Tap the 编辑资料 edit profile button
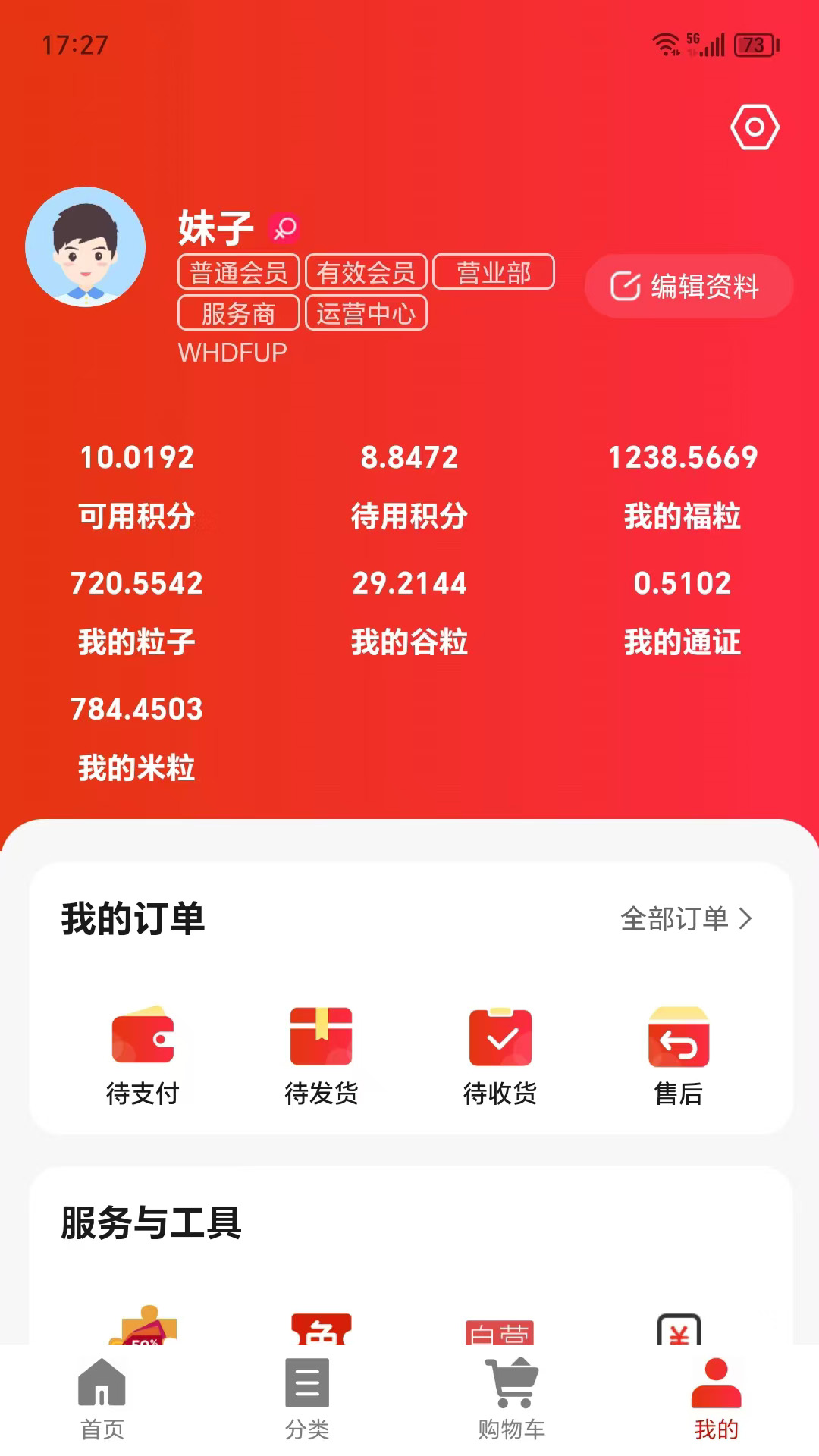Image resolution: width=819 pixels, height=1456 pixels. point(688,287)
